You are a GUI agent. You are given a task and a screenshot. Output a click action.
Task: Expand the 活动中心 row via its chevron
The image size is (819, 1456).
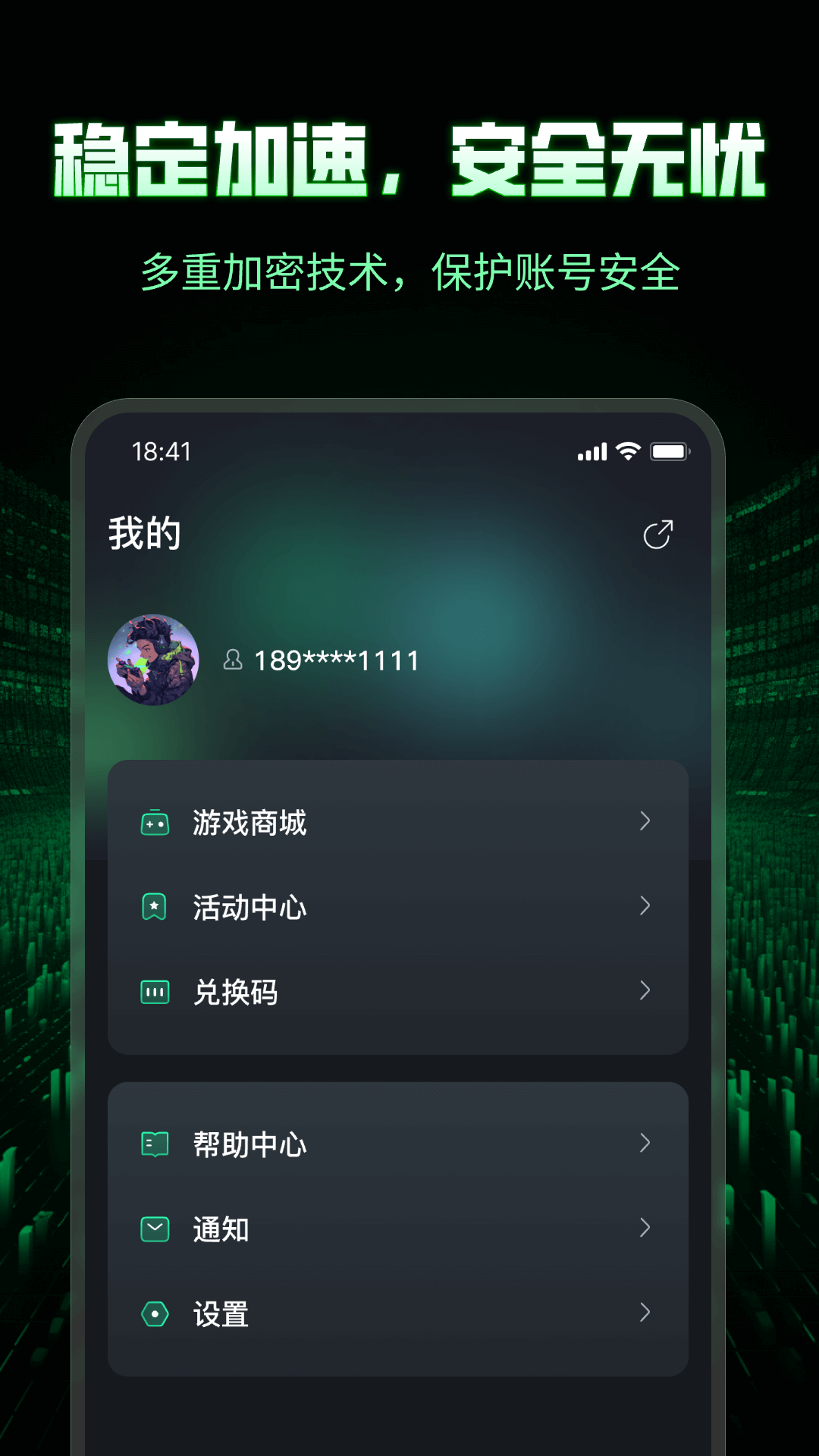click(x=645, y=906)
